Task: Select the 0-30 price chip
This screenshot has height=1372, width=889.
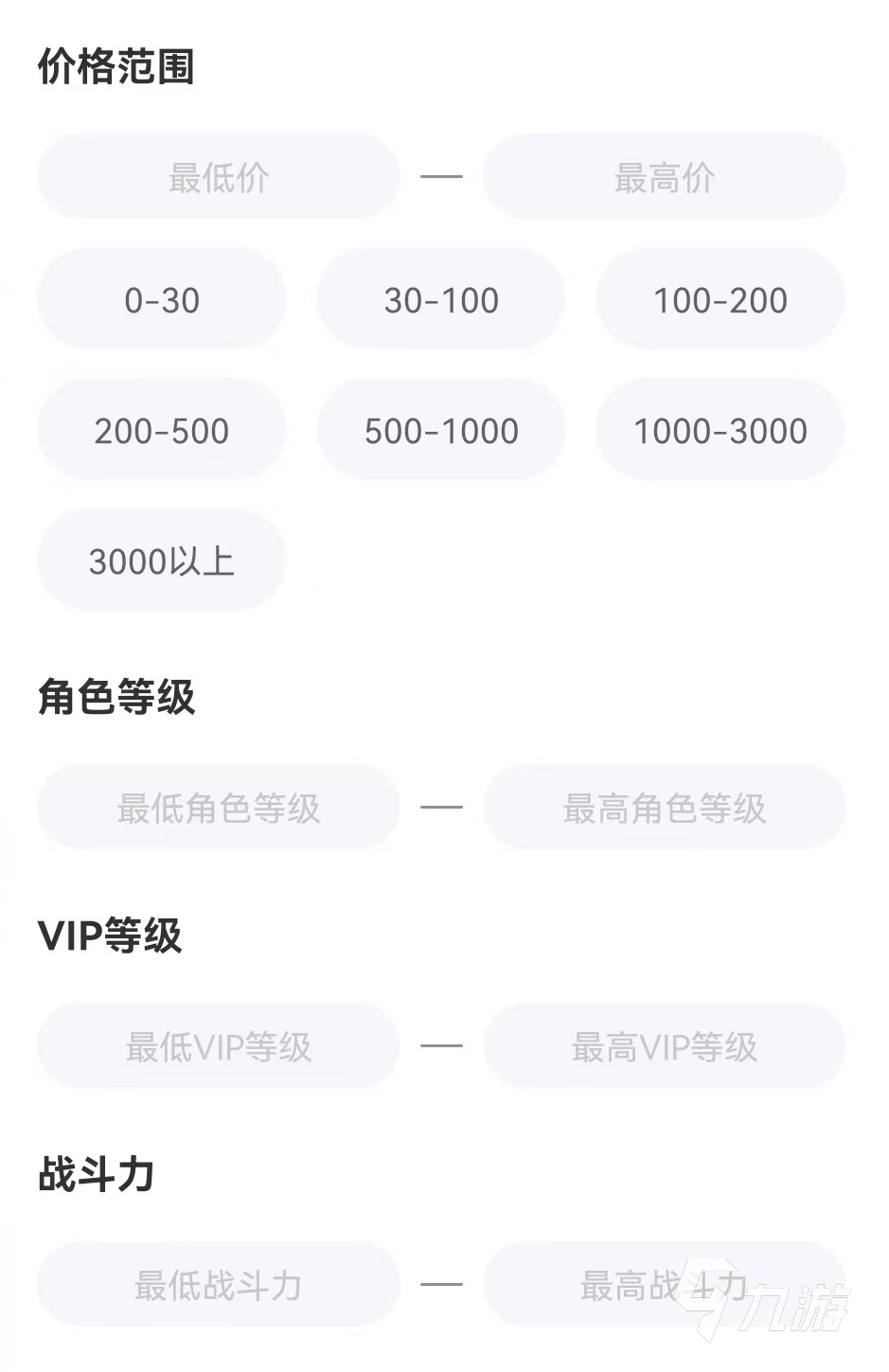Action: (x=162, y=300)
